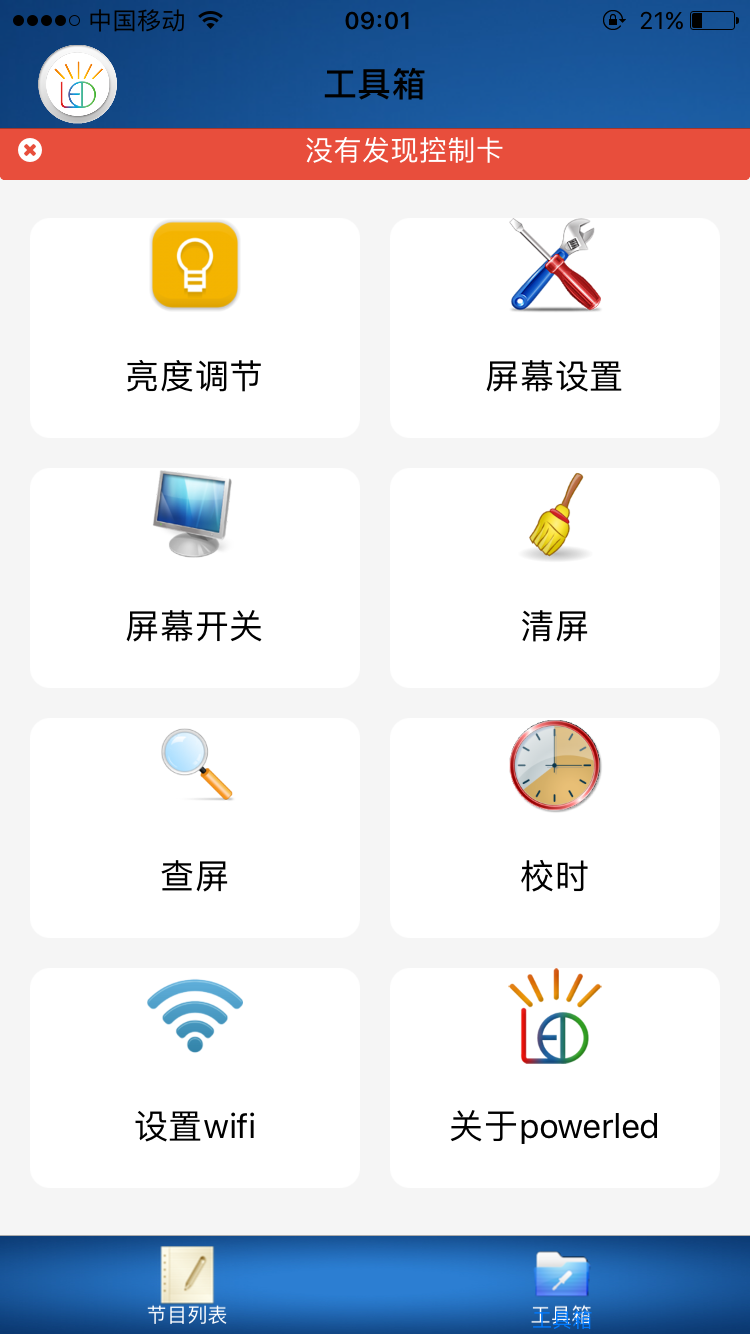Image resolution: width=750 pixels, height=1334 pixels.
Task: Open the 设置wifi tile
Action: (x=195, y=1078)
